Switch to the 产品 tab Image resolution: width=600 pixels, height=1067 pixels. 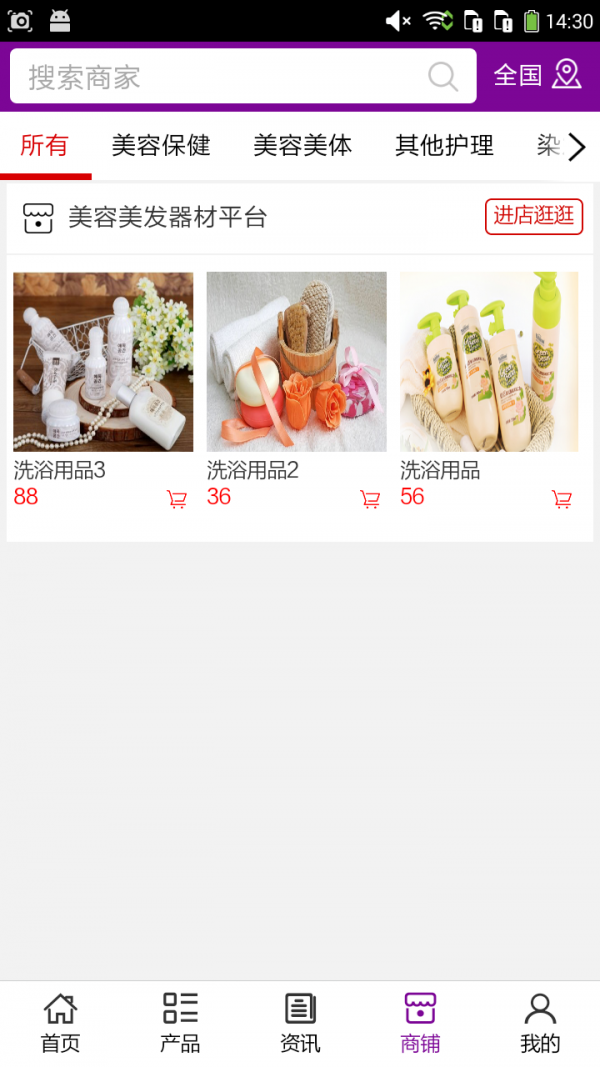[180, 1023]
